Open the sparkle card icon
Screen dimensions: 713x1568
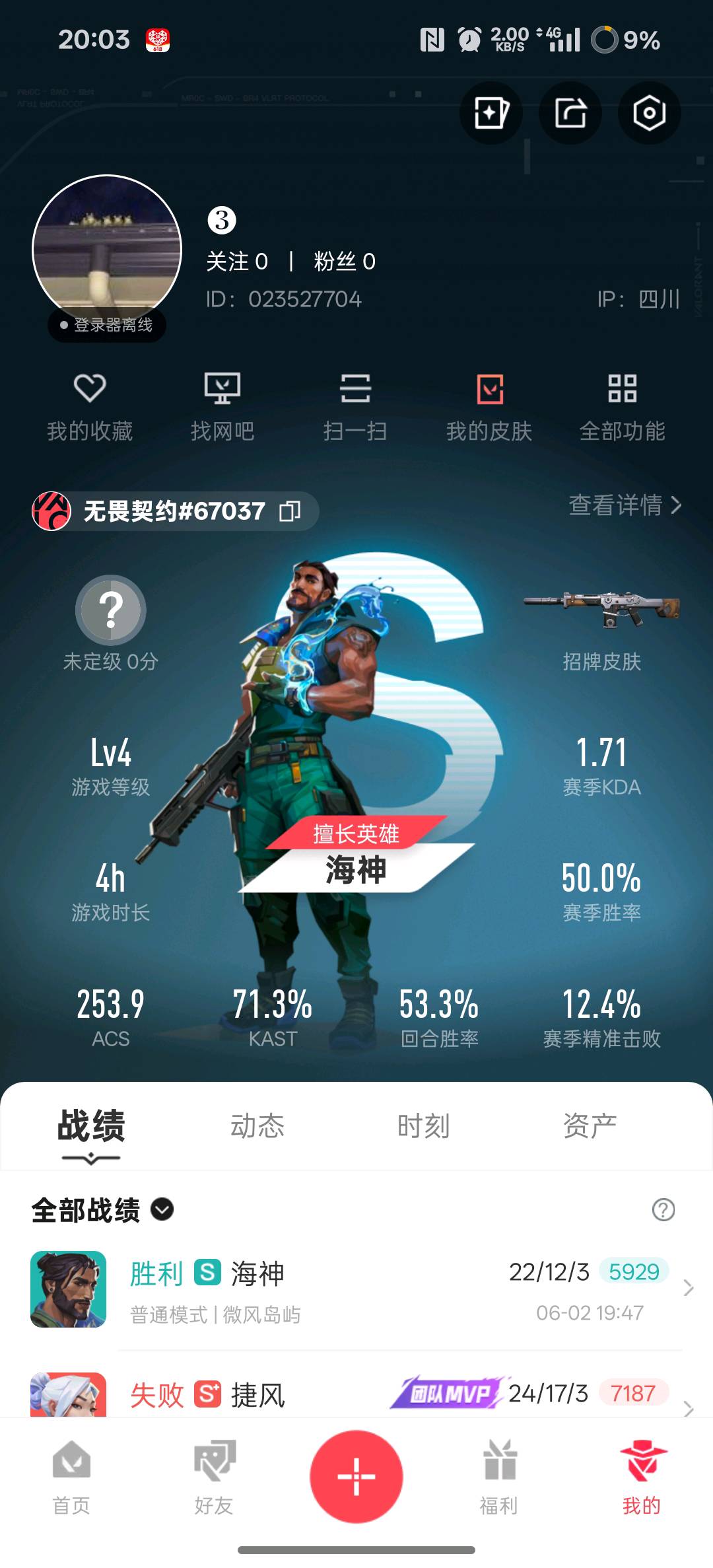coord(491,113)
